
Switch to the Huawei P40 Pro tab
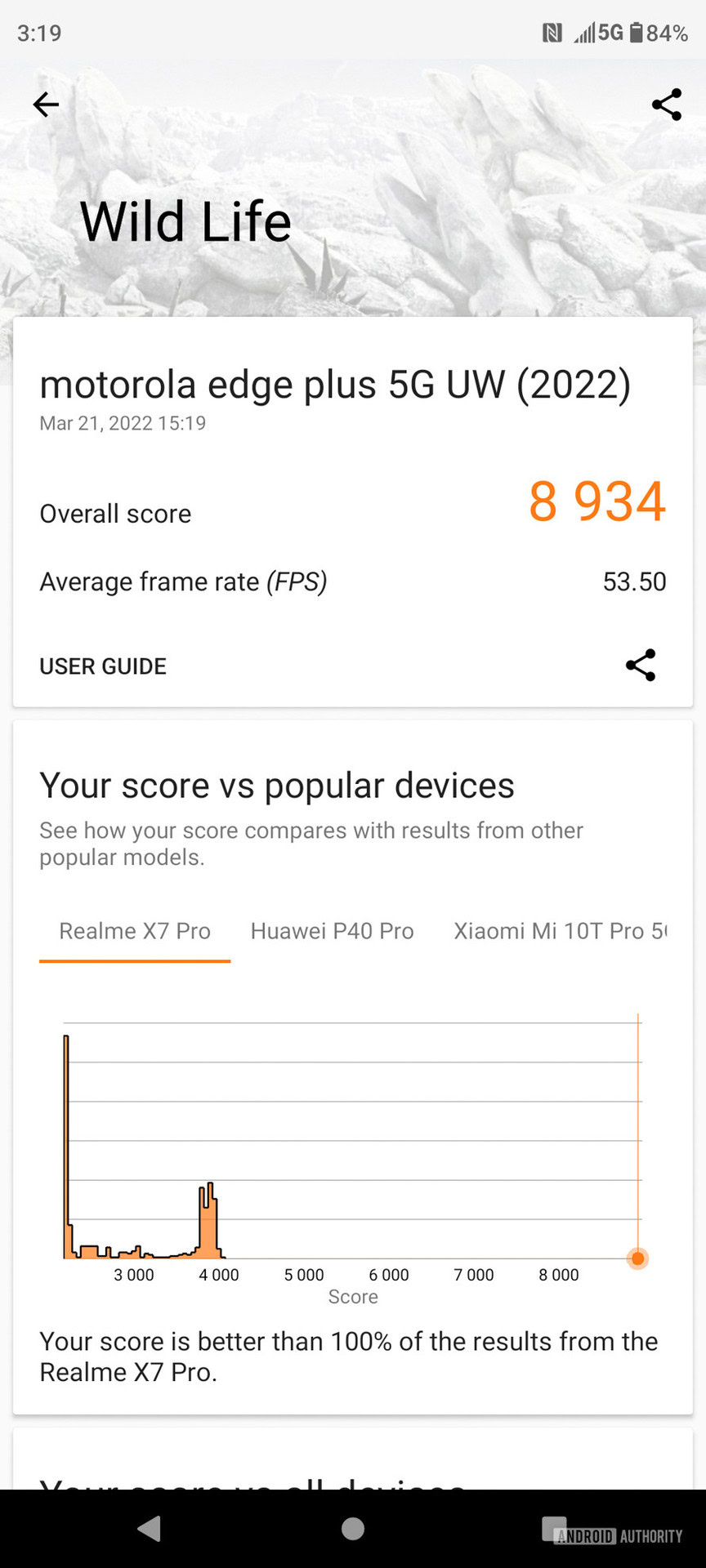(332, 931)
